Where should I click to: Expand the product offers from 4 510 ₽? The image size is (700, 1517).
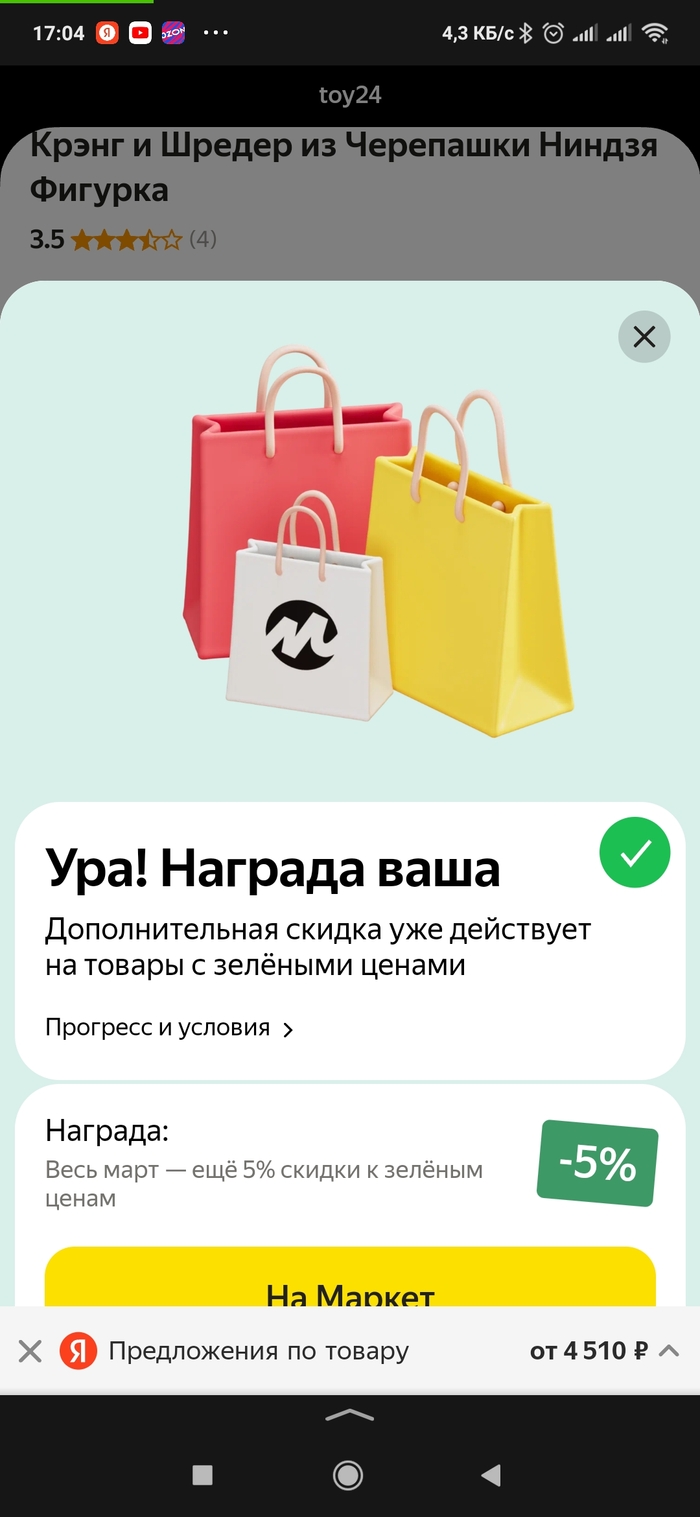pos(668,1352)
